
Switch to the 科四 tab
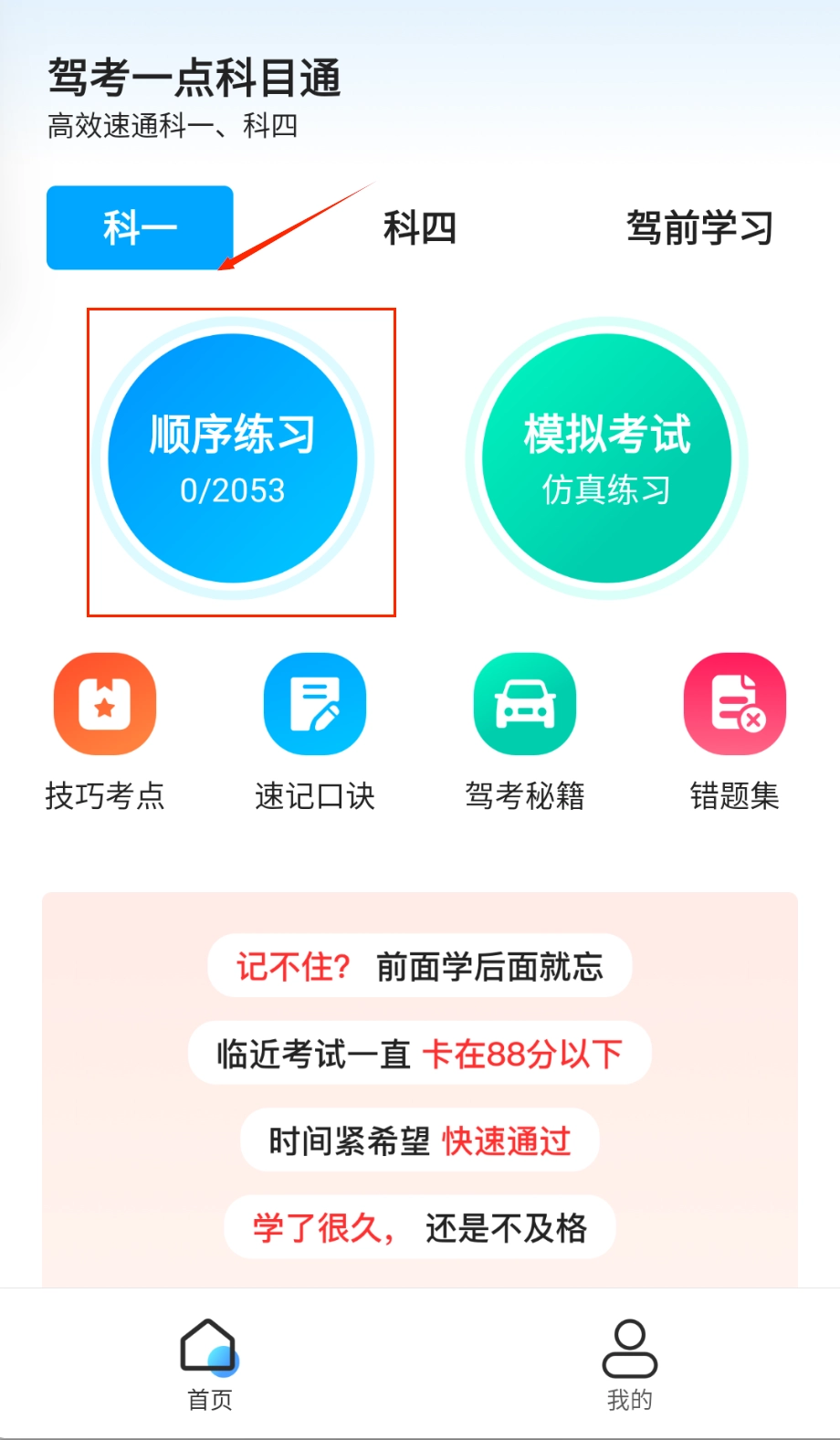click(x=419, y=228)
